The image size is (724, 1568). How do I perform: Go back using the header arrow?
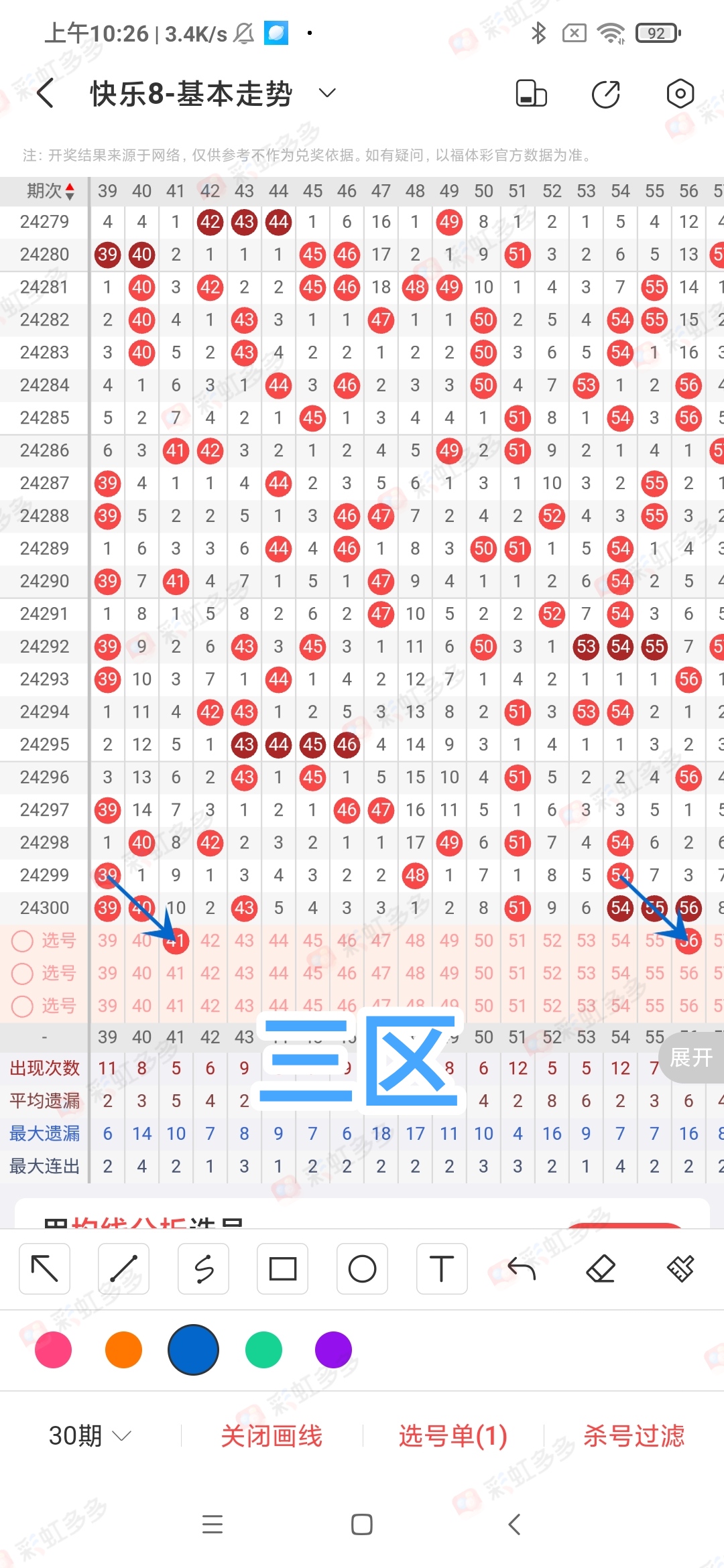[x=46, y=93]
